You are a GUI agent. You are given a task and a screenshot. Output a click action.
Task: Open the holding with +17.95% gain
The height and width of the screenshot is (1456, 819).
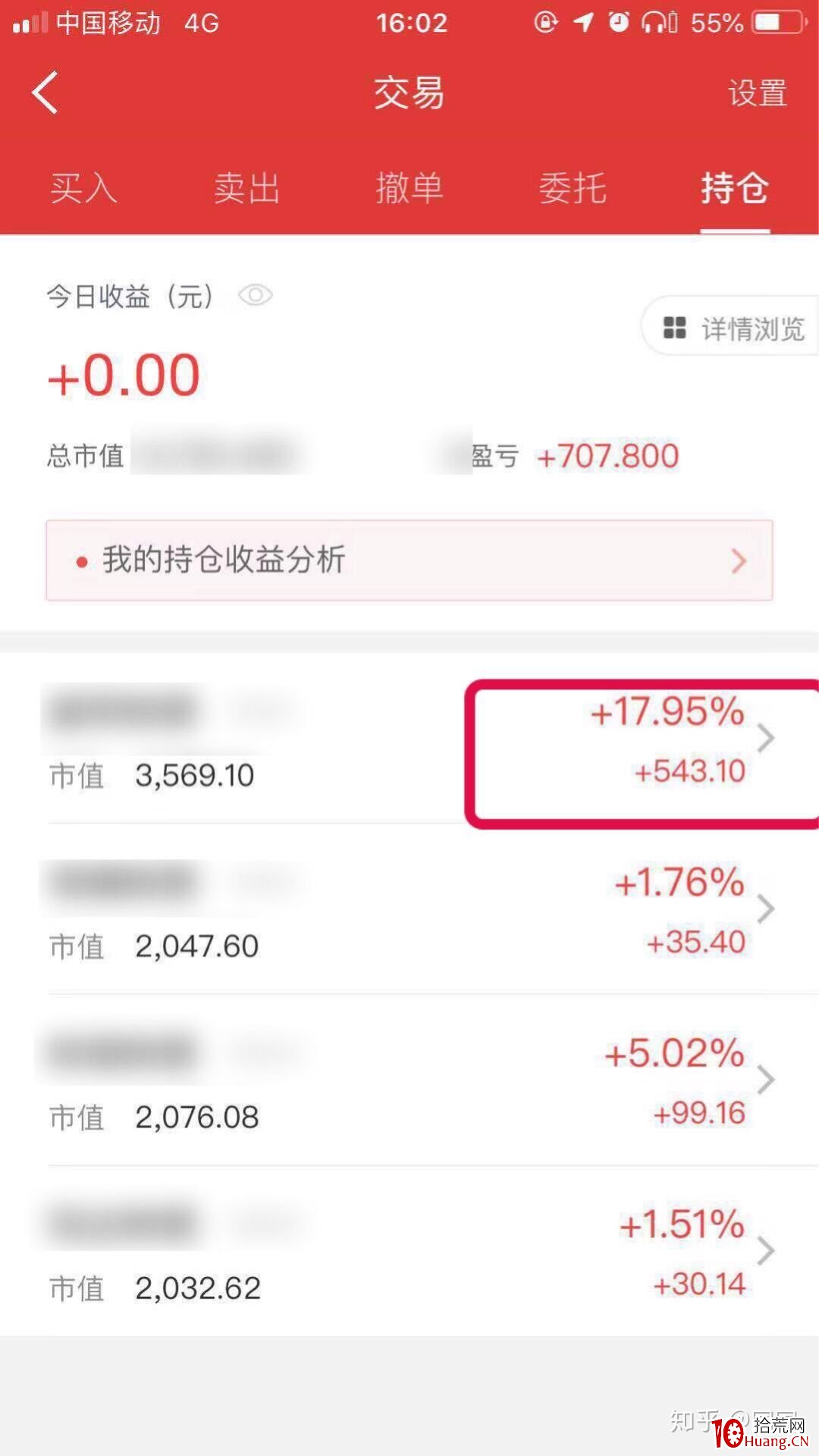(x=409, y=739)
